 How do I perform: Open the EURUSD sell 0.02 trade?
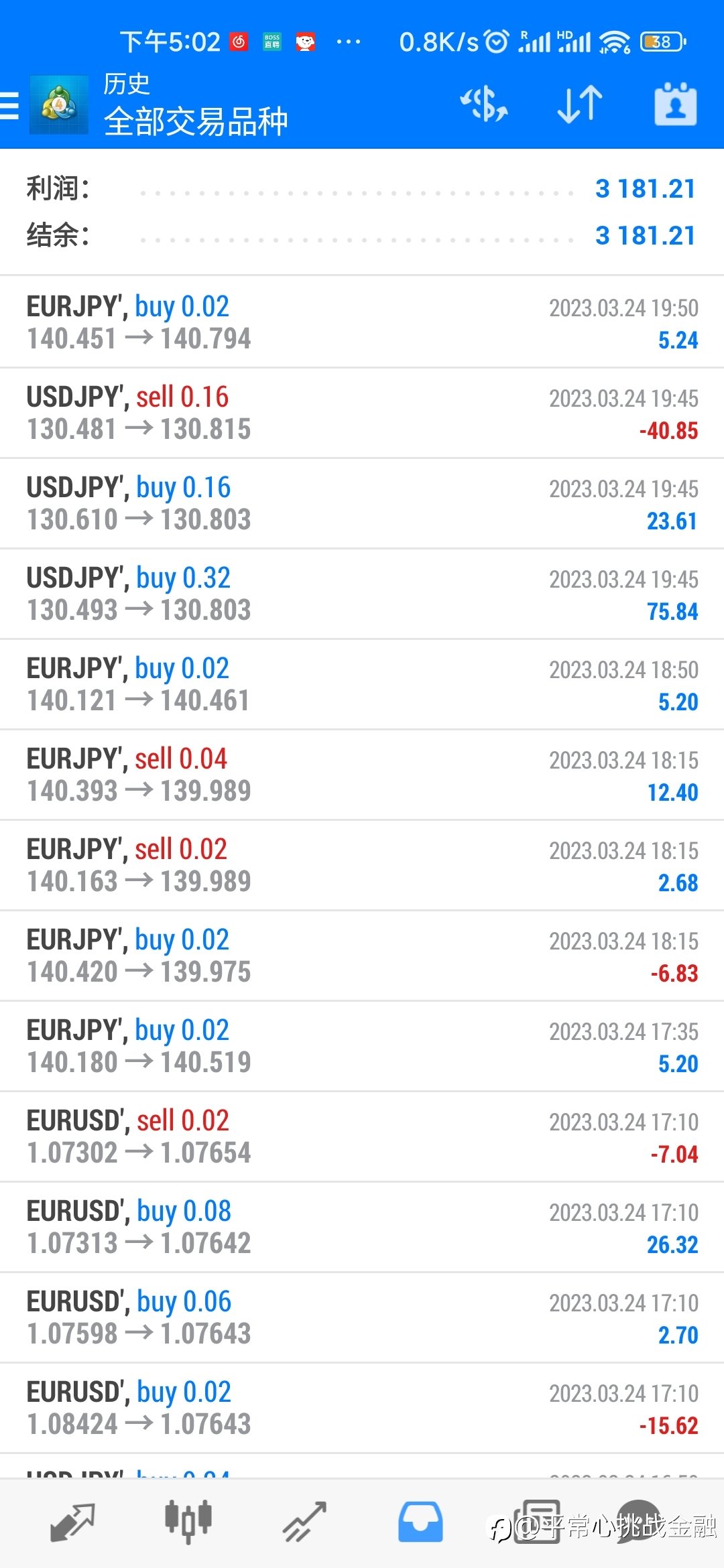pyautogui.click(x=362, y=1136)
